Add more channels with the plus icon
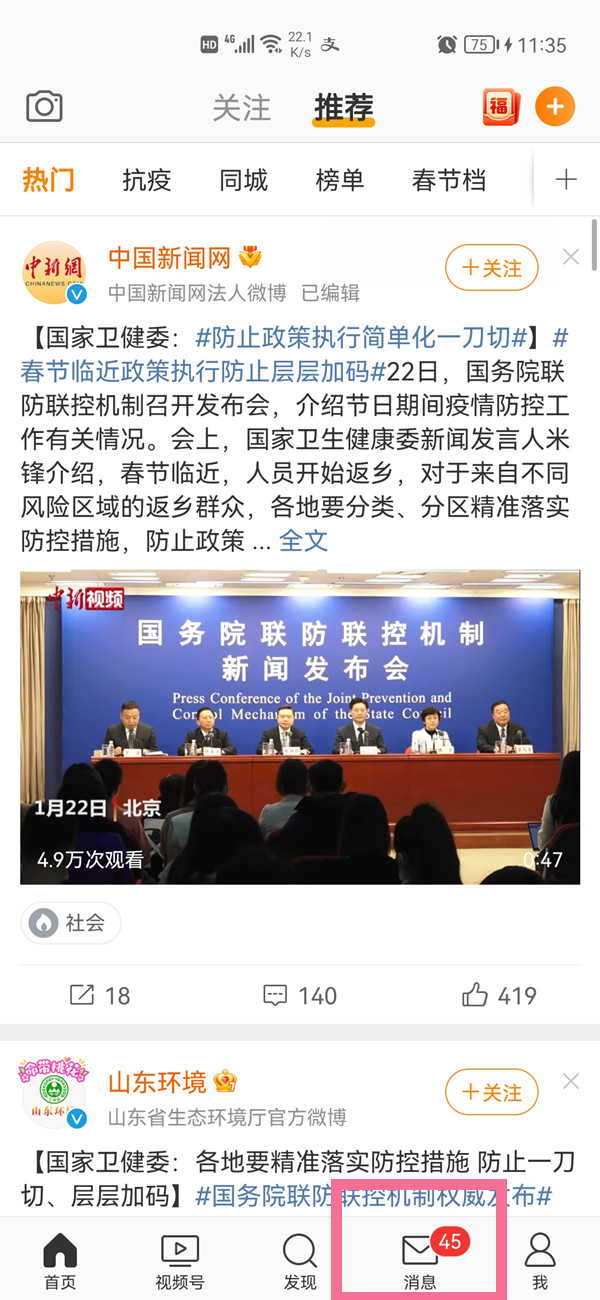 tap(566, 180)
